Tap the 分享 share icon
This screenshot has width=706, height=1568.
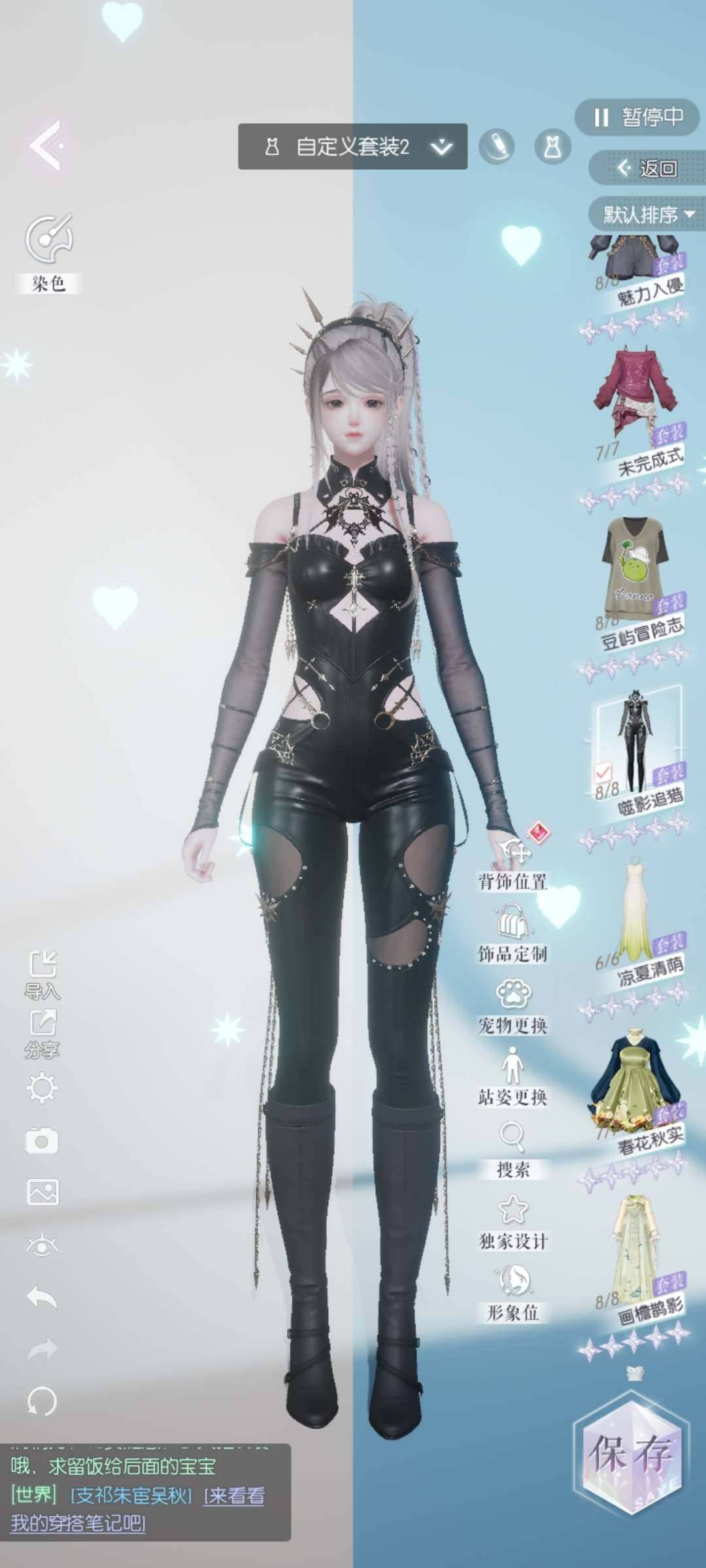pos(42,1034)
